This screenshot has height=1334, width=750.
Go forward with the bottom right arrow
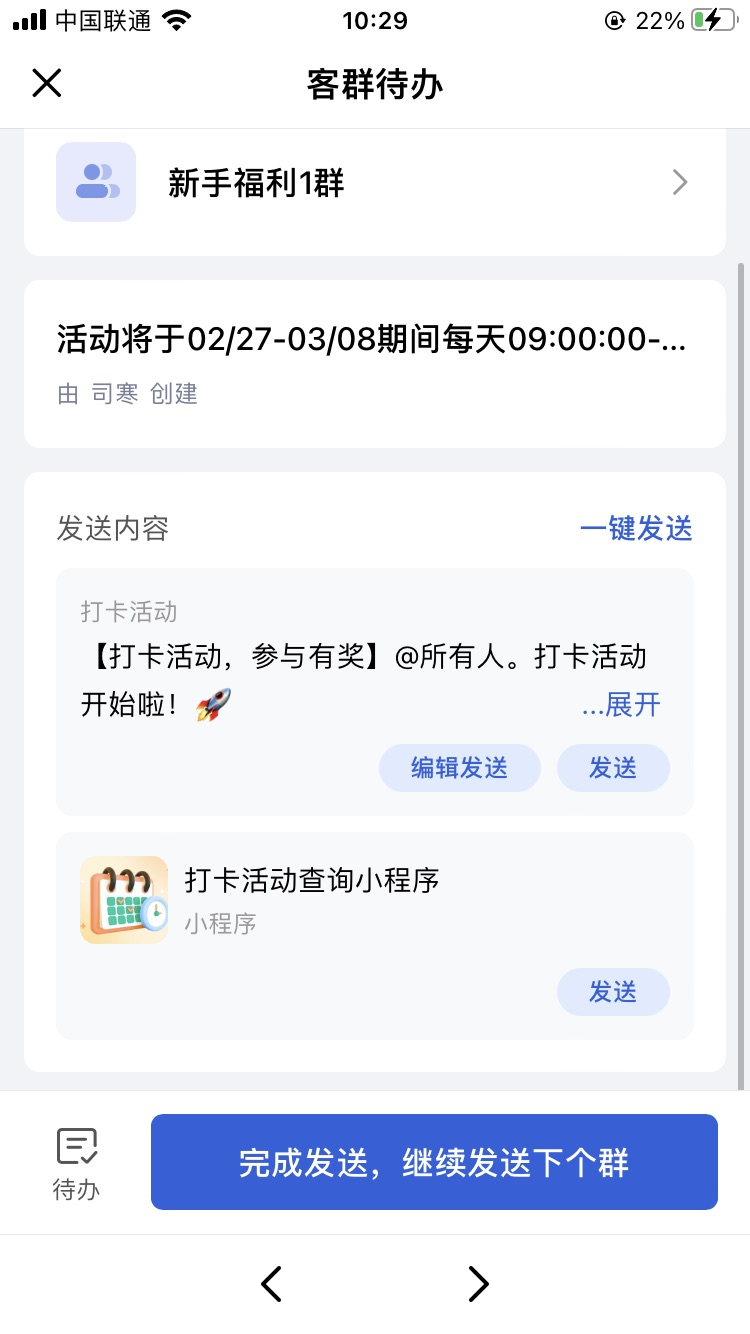478,1283
